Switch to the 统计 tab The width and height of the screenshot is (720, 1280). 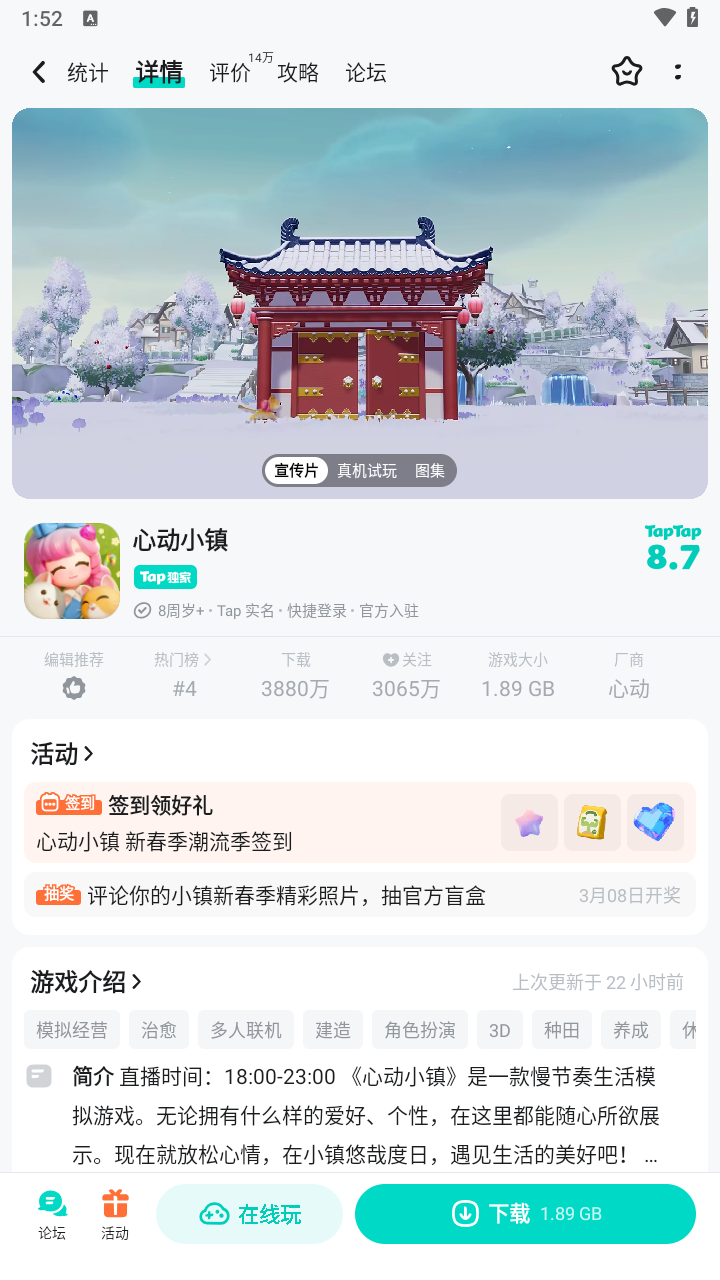click(87, 73)
